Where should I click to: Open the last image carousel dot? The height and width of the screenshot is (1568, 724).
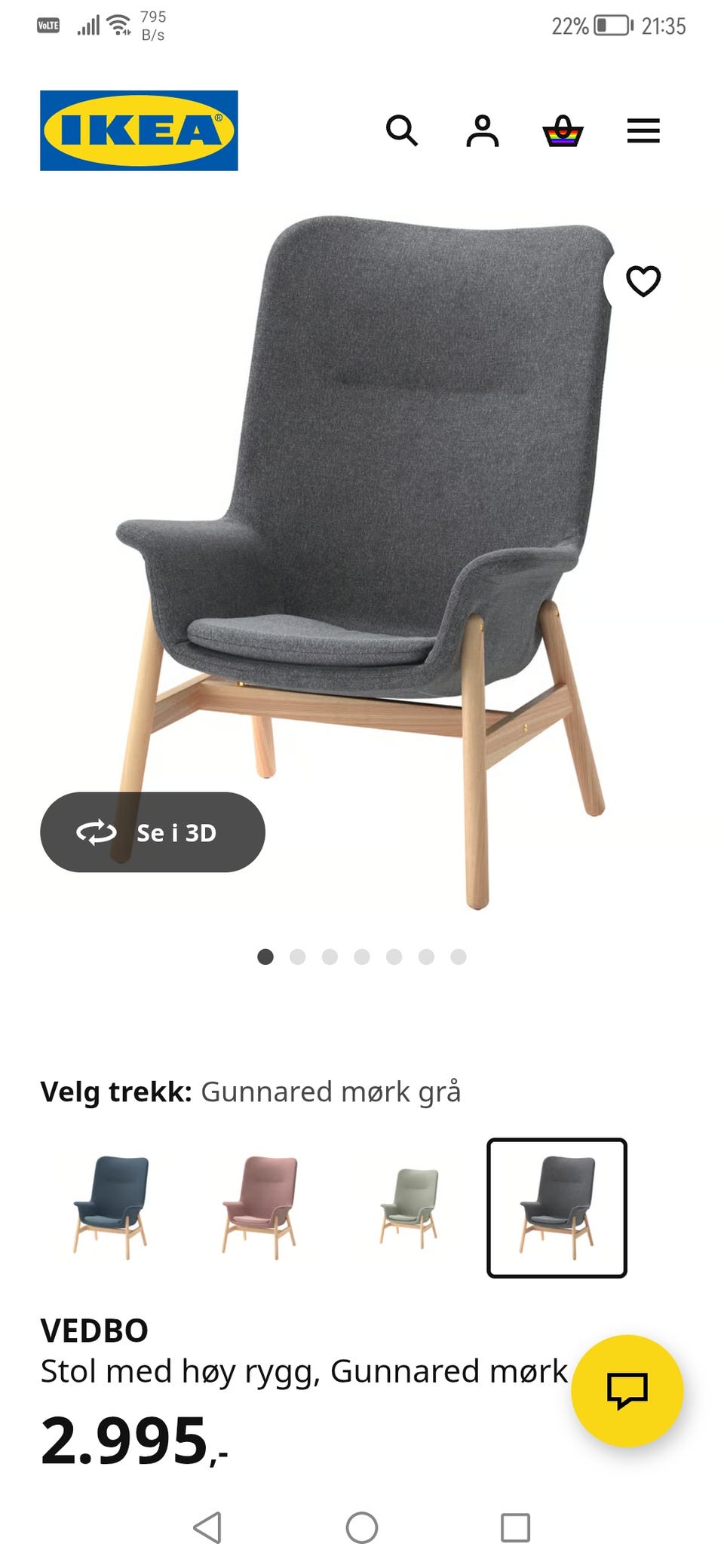coord(459,957)
